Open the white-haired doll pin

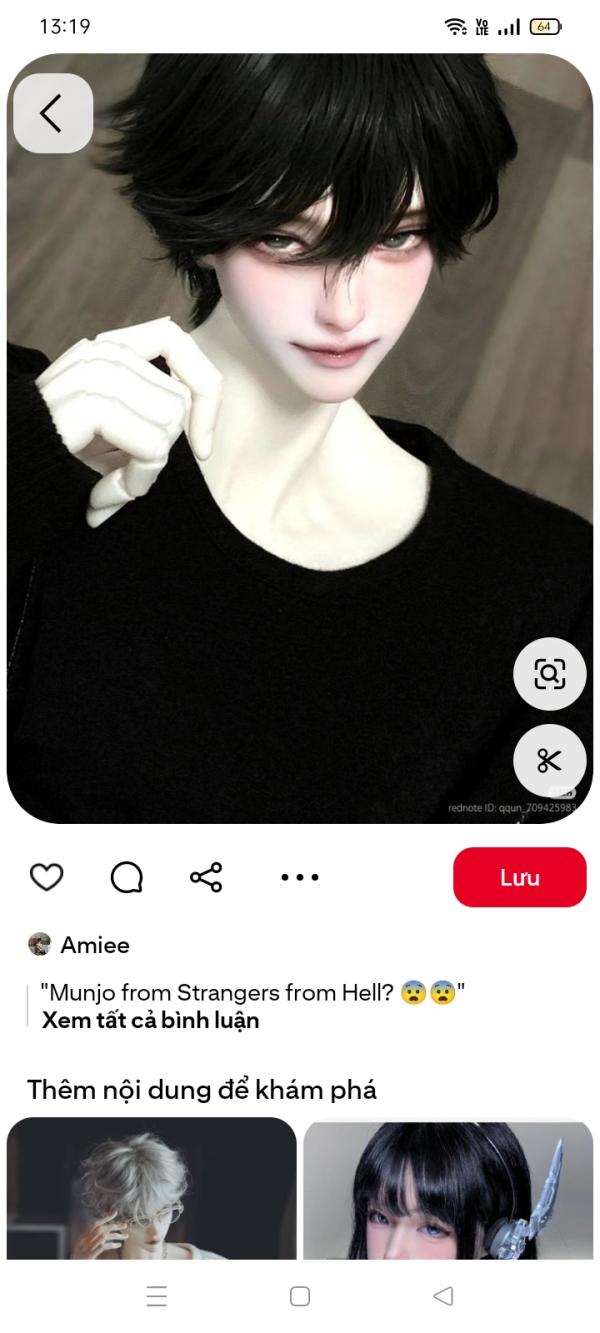click(152, 1188)
